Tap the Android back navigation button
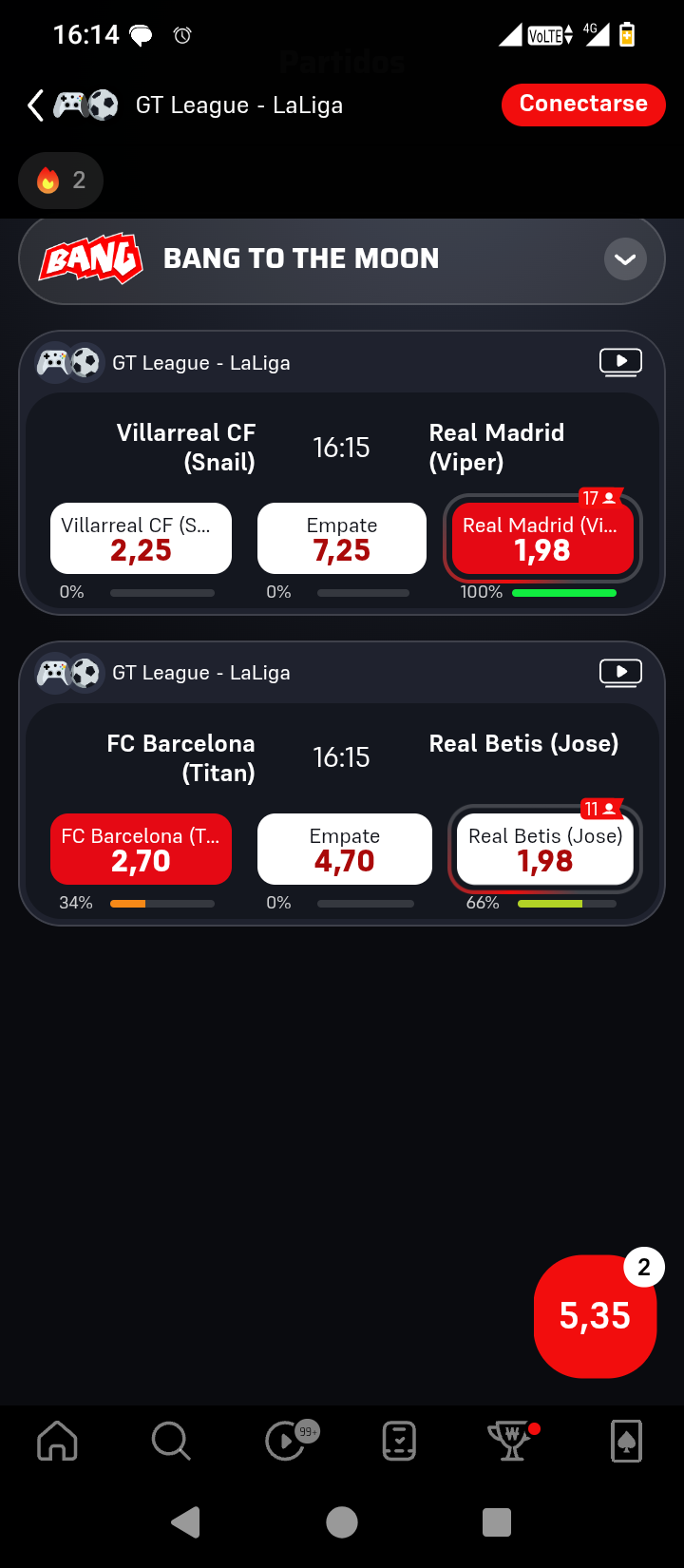The image size is (684, 1568). 186,1522
